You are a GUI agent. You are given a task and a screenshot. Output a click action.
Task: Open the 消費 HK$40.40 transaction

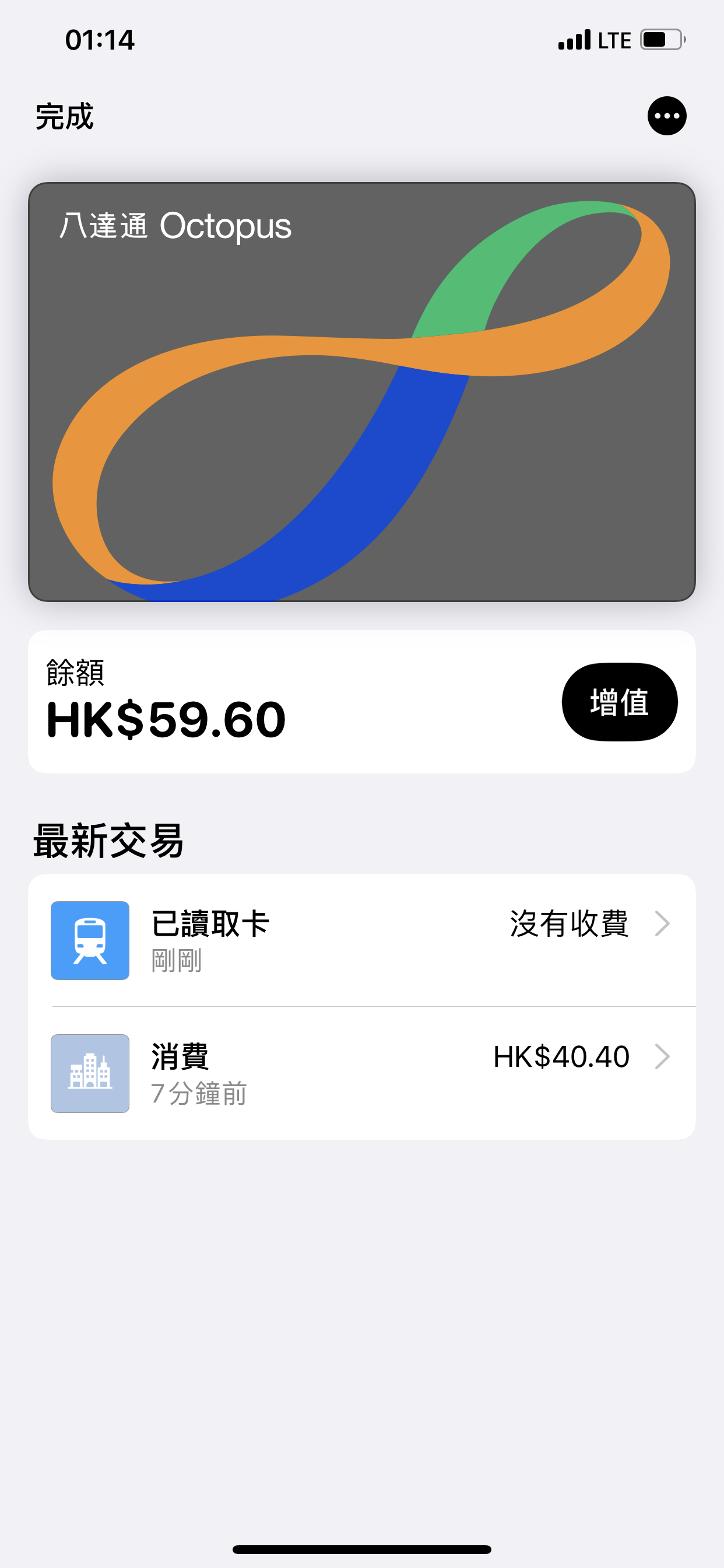362,1073
